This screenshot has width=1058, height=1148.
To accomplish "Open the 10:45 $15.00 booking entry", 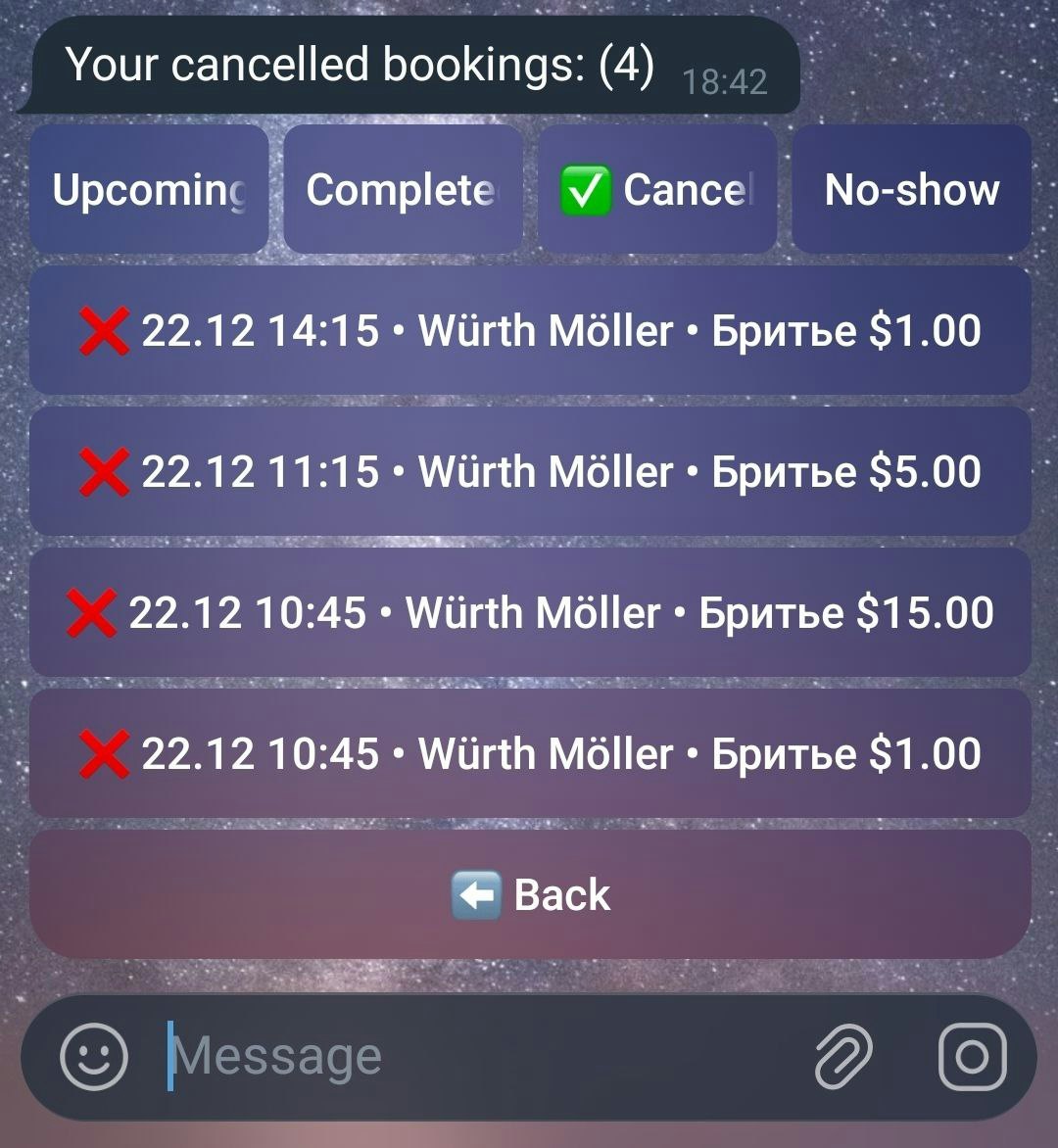I will point(529,612).
